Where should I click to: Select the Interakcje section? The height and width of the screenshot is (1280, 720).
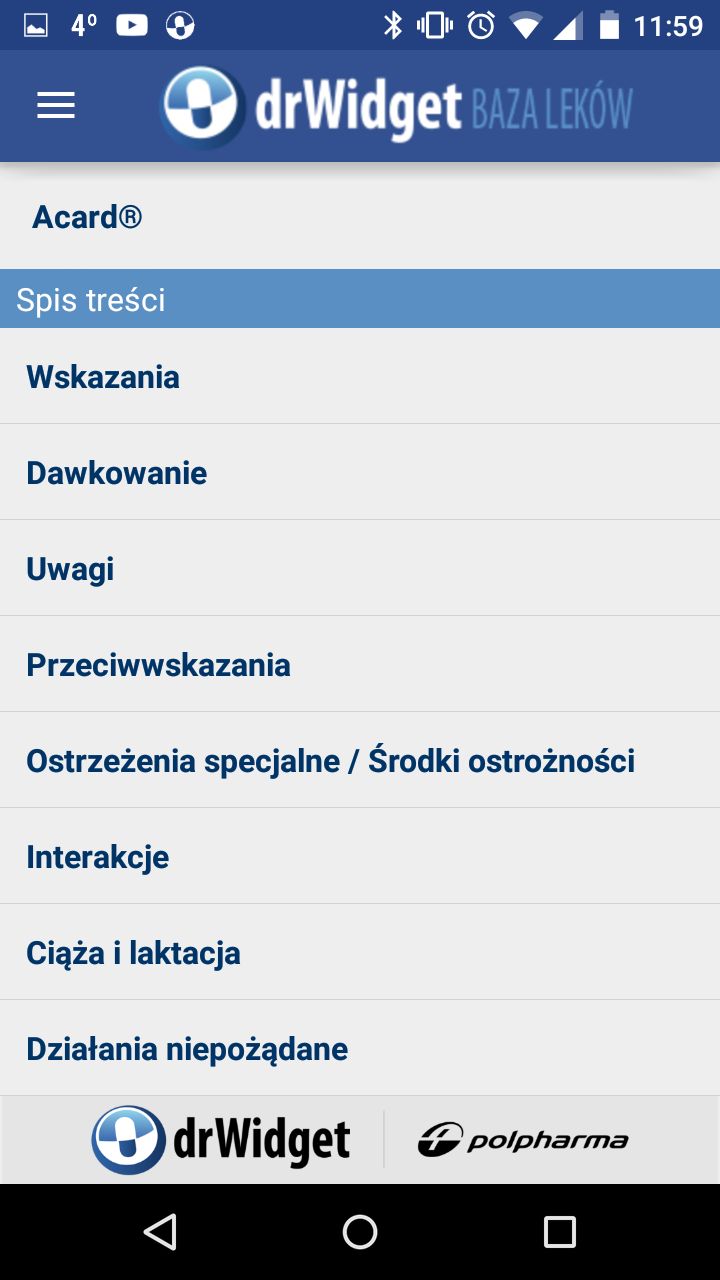pyautogui.click(x=360, y=856)
